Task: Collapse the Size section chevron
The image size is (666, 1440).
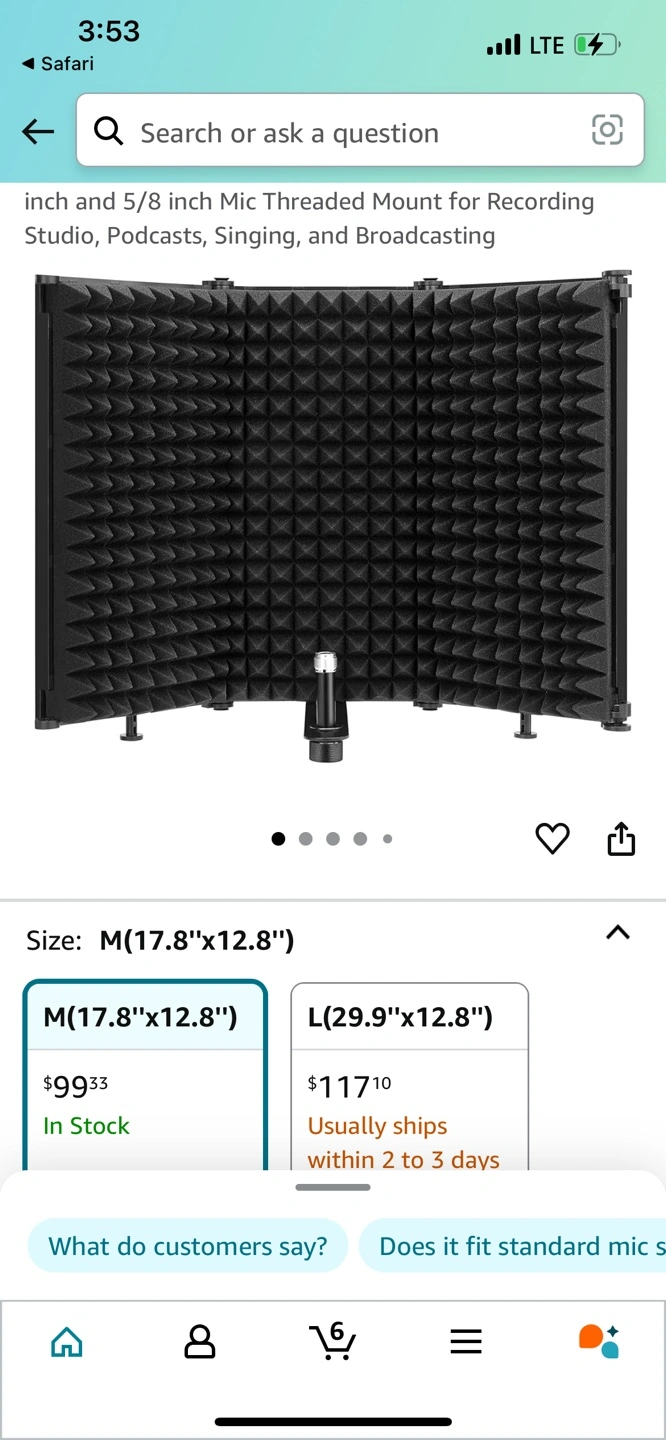Action: click(x=618, y=932)
